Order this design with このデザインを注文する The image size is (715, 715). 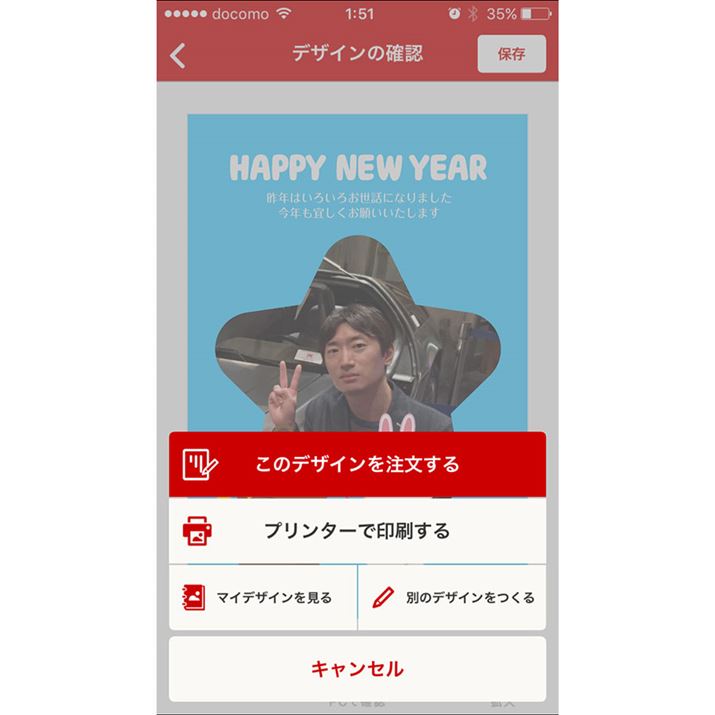[x=357, y=464]
